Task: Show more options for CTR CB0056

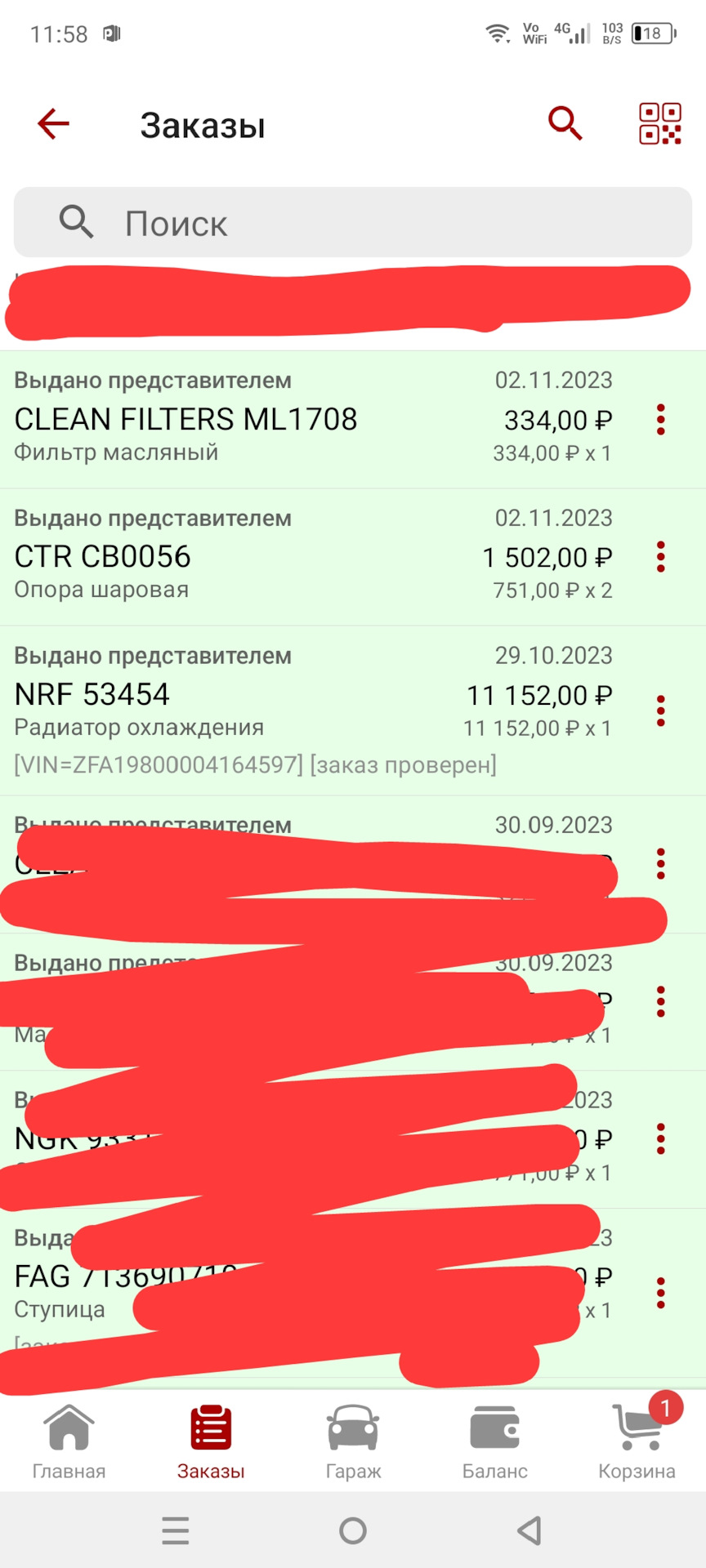Action: click(x=660, y=557)
